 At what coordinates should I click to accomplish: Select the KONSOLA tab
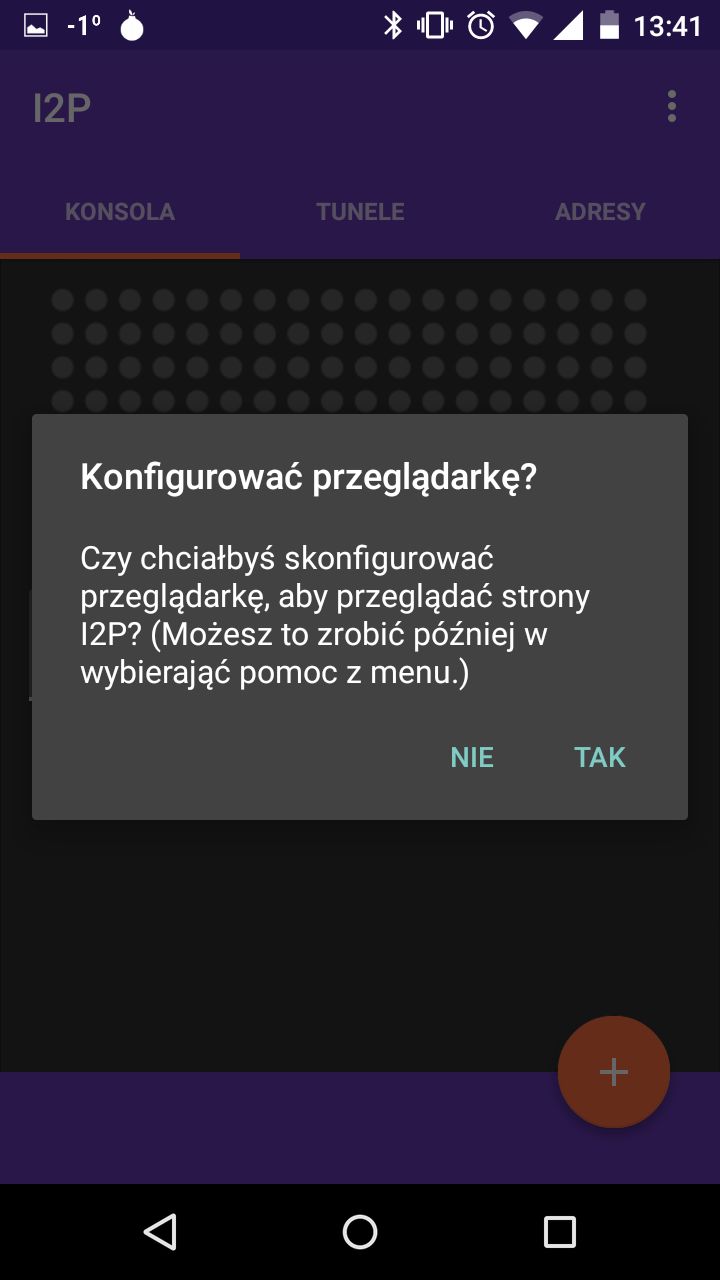pyautogui.click(x=120, y=212)
